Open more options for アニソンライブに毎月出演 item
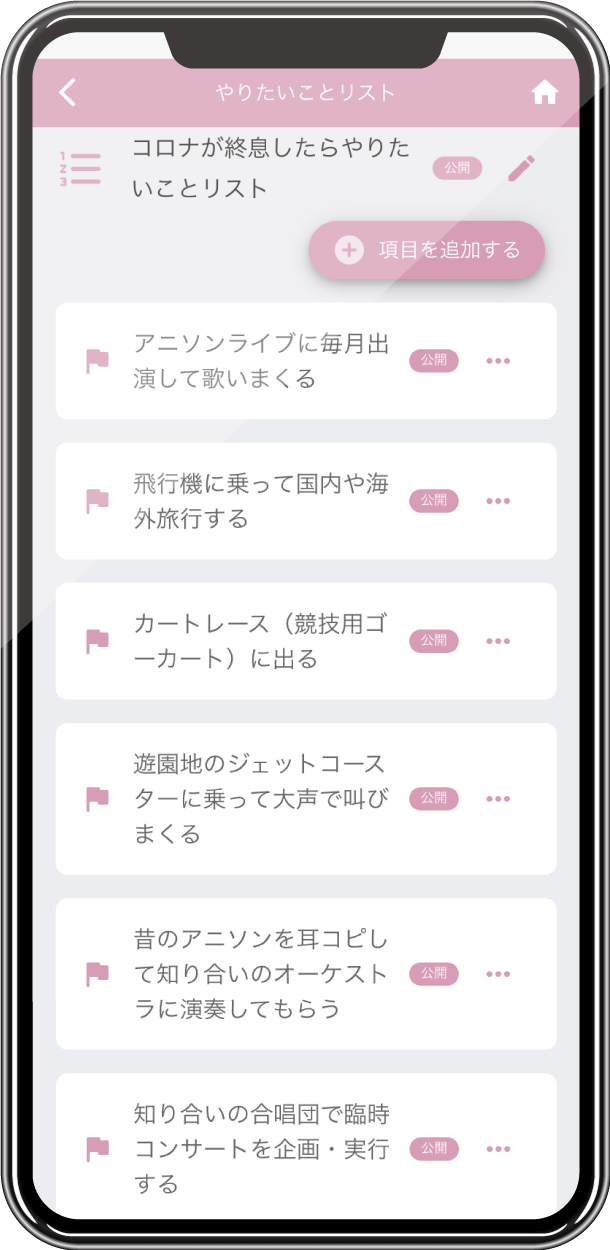This screenshot has height=1250, width=610. (498, 361)
